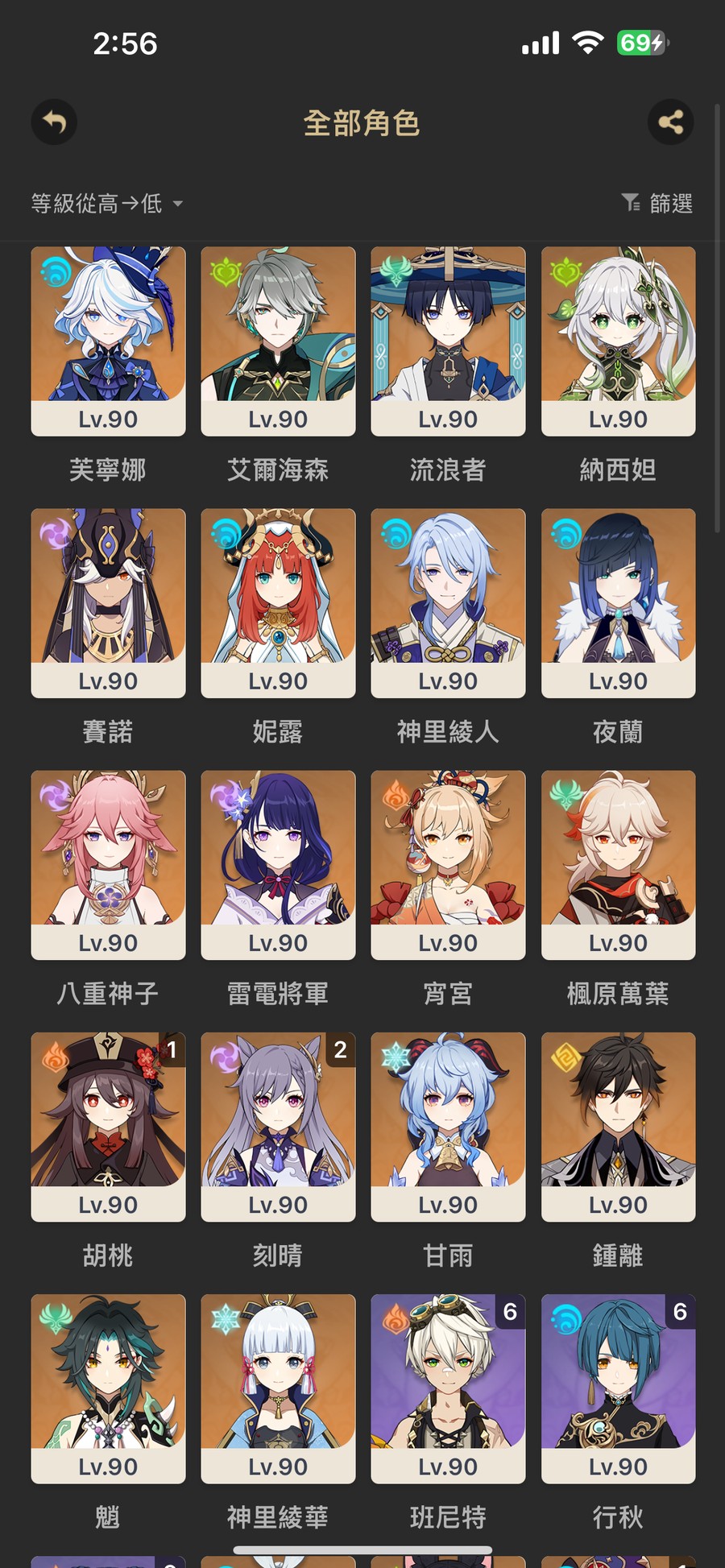Select the 夜蘭 character card
The width and height of the screenshot is (725, 1568).
[x=618, y=602]
